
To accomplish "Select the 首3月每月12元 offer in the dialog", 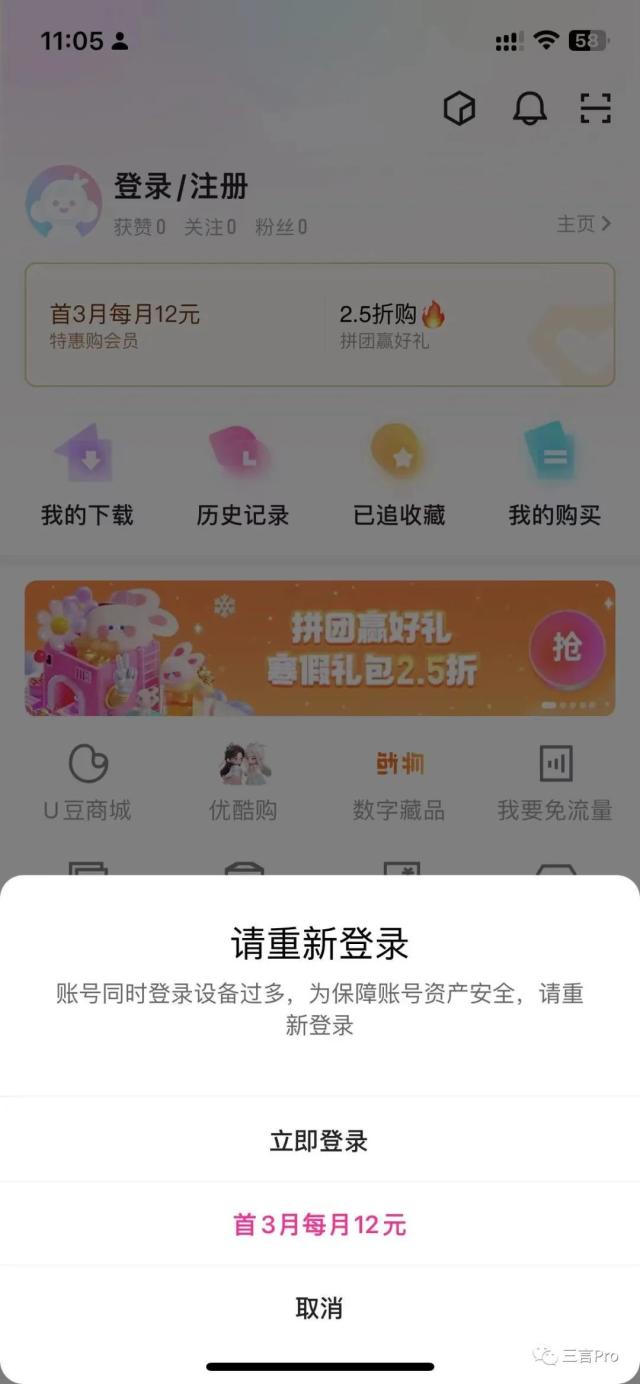I will 319,1225.
